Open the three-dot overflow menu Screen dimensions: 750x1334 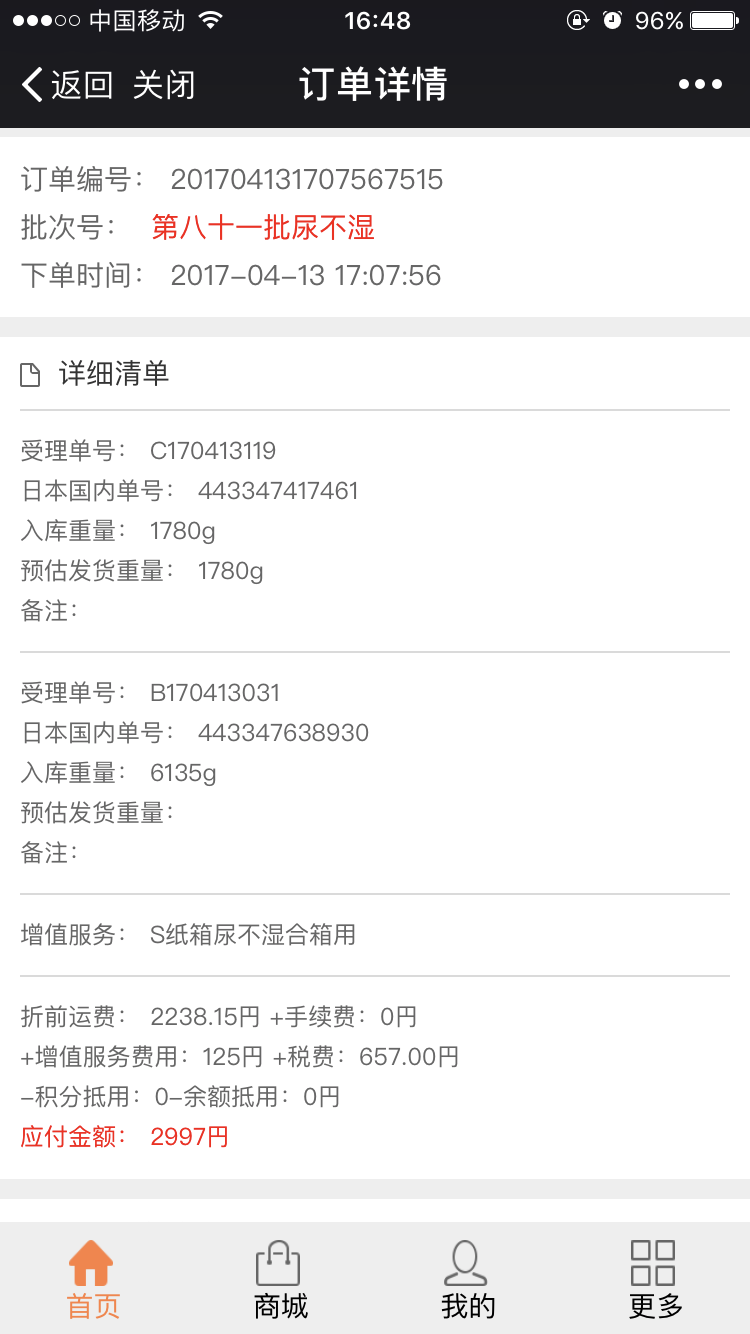click(x=700, y=85)
